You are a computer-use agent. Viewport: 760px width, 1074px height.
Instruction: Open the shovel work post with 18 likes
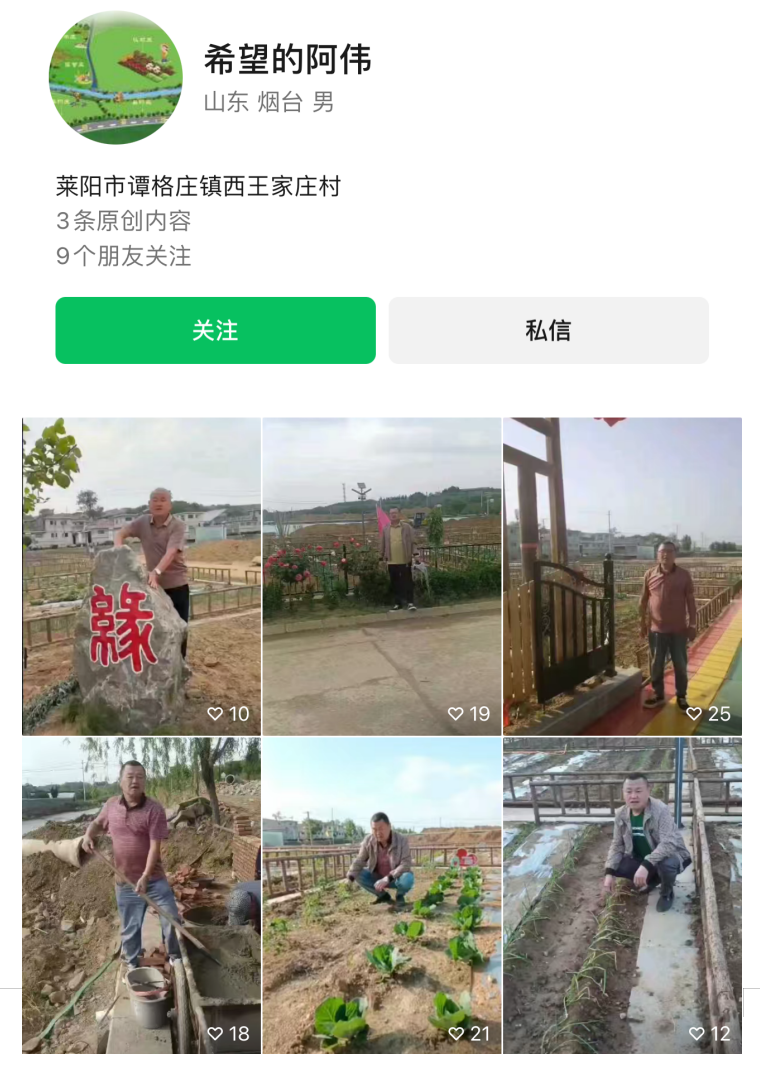coord(141,895)
